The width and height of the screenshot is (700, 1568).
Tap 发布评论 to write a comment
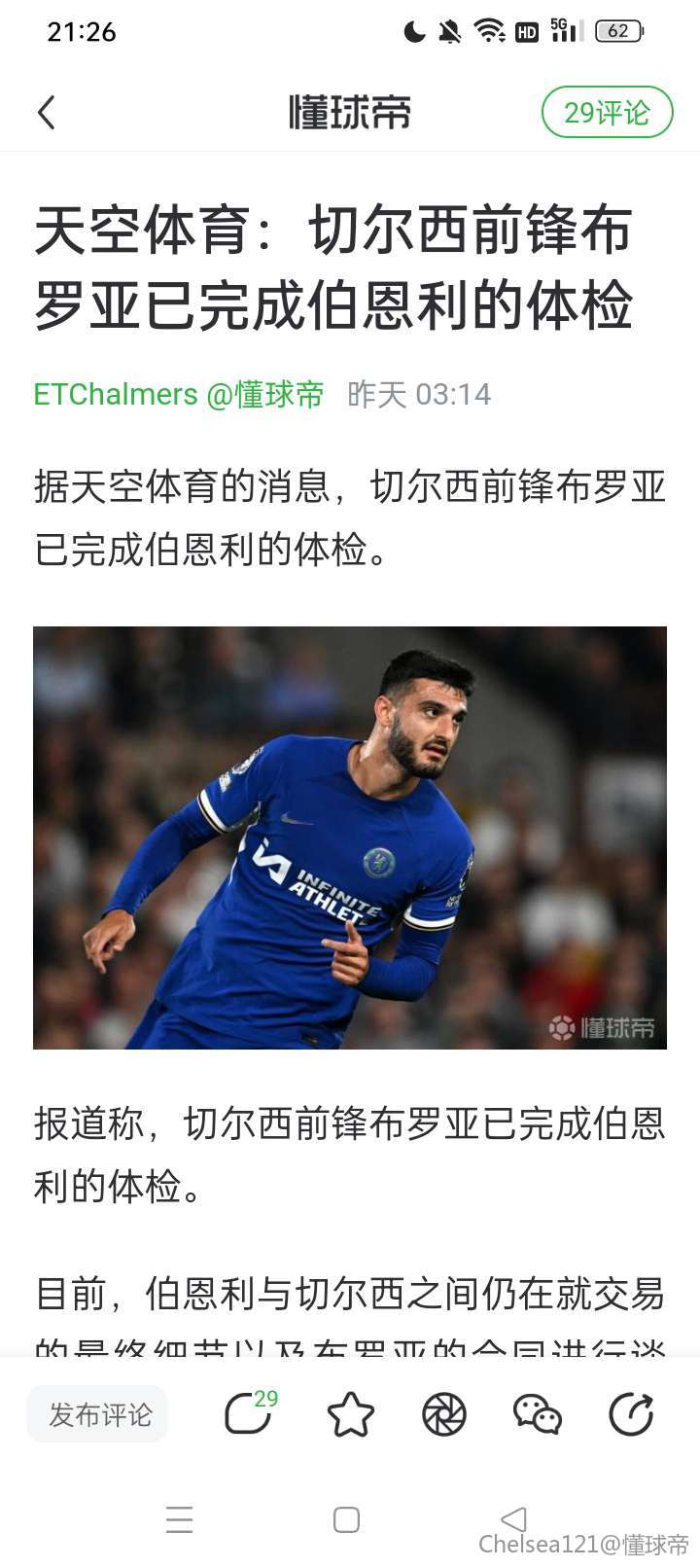pos(98,1414)
